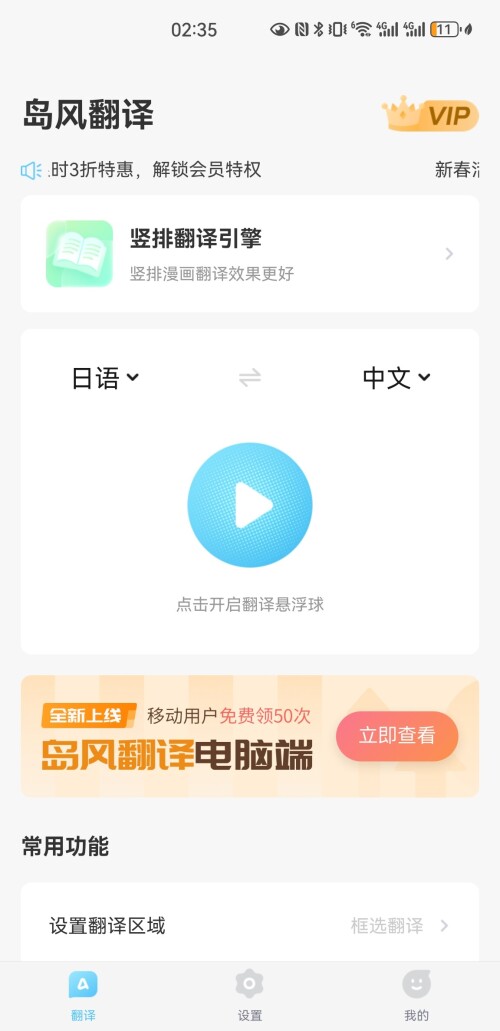Viewport: 500px width, 1031px height.
Task: Swap source and target languages
Action: point(250,377)
